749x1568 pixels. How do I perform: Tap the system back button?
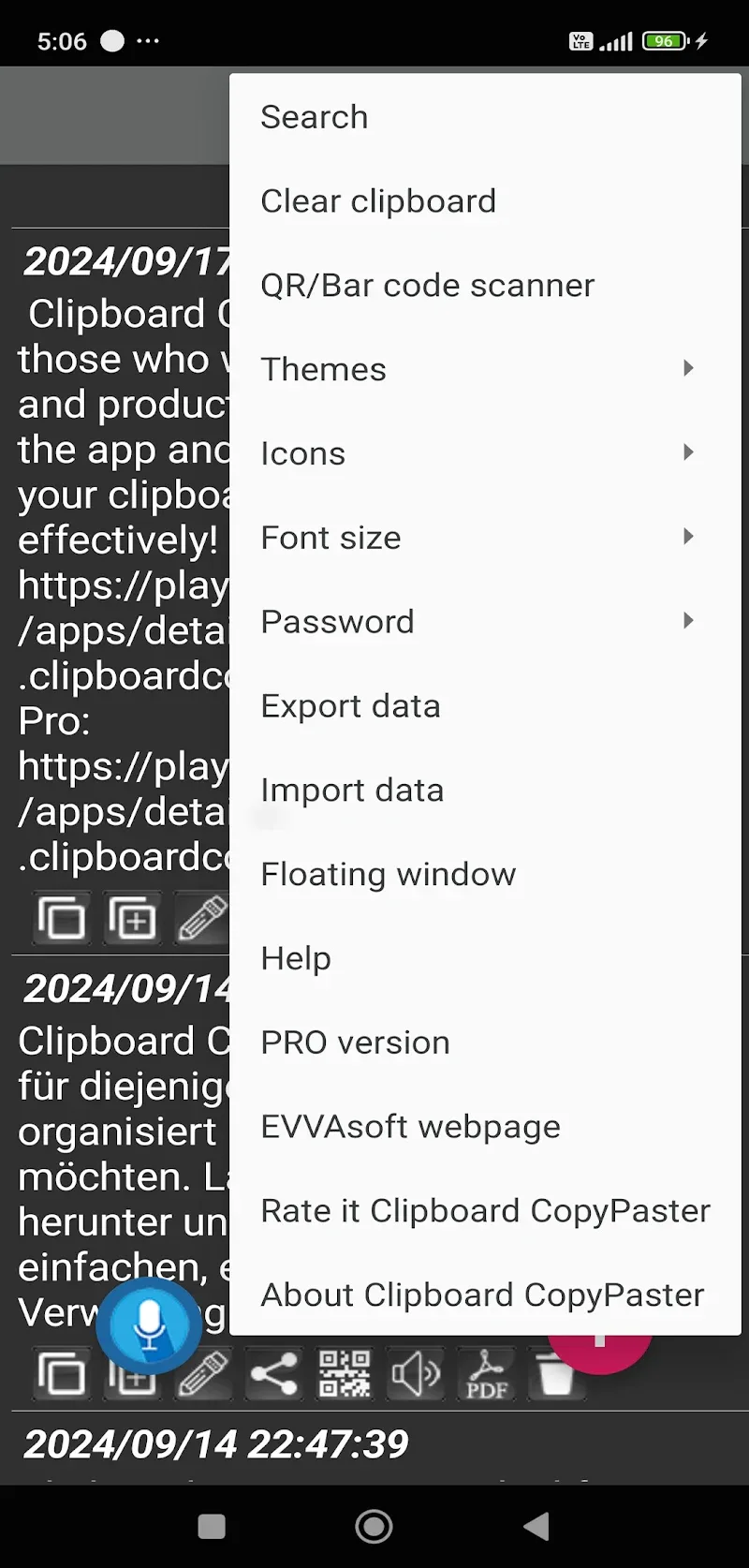[536, 1527]
